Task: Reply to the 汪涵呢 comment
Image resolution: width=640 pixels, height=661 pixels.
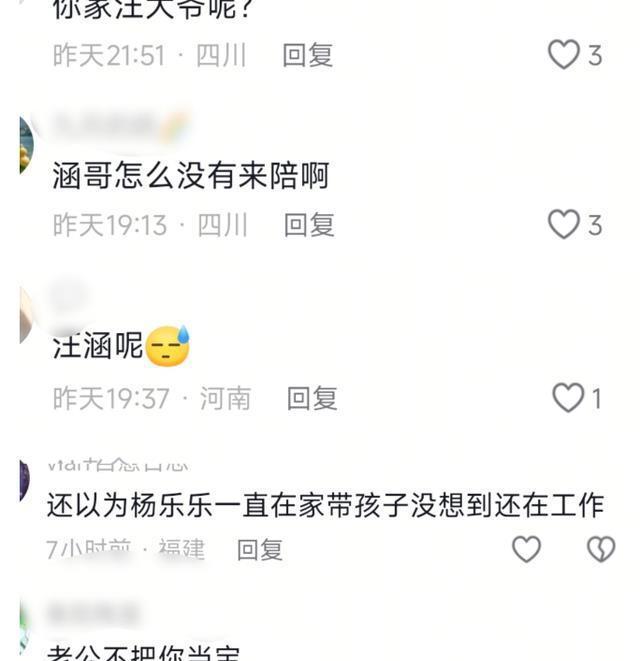Action: 312,398
